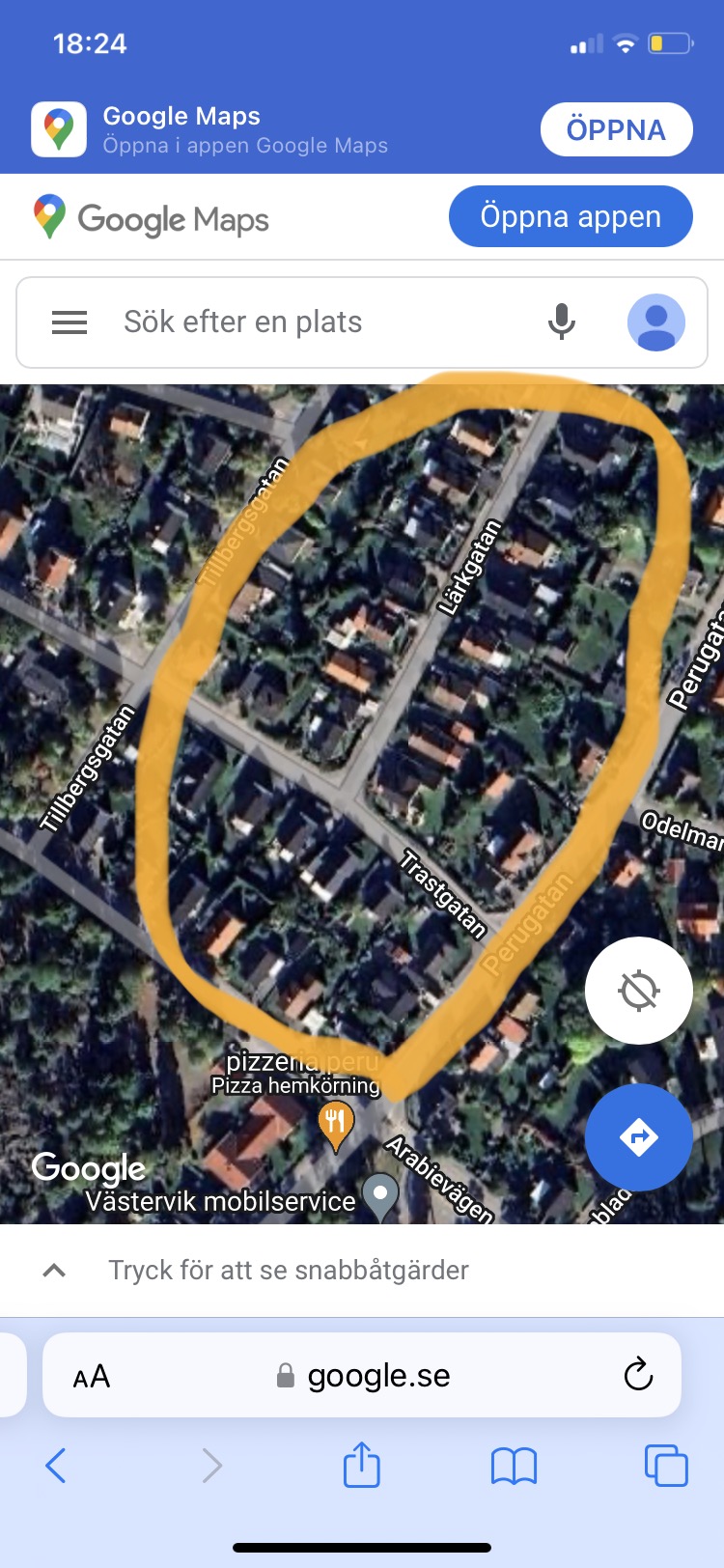Viewport: 724px width, 1568px height.
Task: Open Safari bookmarks
Action: 514,1466
